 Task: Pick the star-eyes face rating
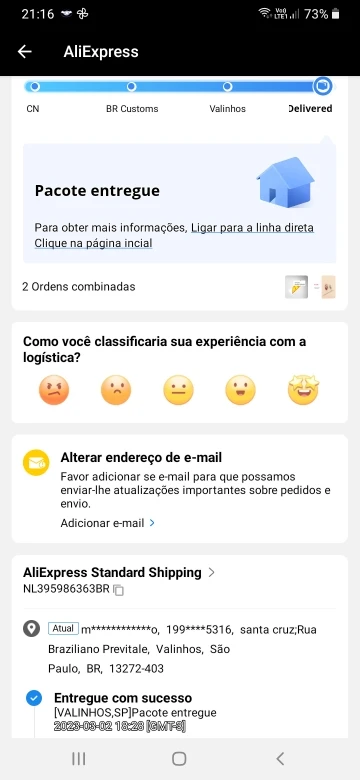click(303, 390)
